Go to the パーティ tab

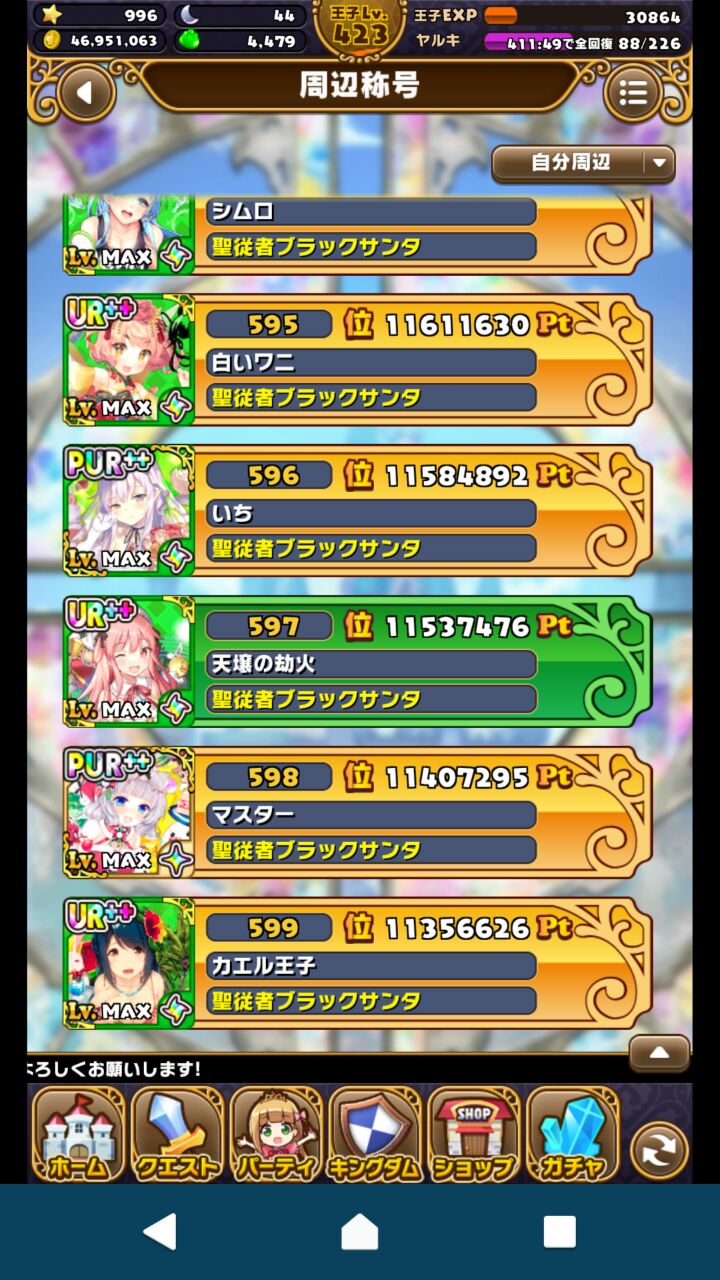[276, 1135]
